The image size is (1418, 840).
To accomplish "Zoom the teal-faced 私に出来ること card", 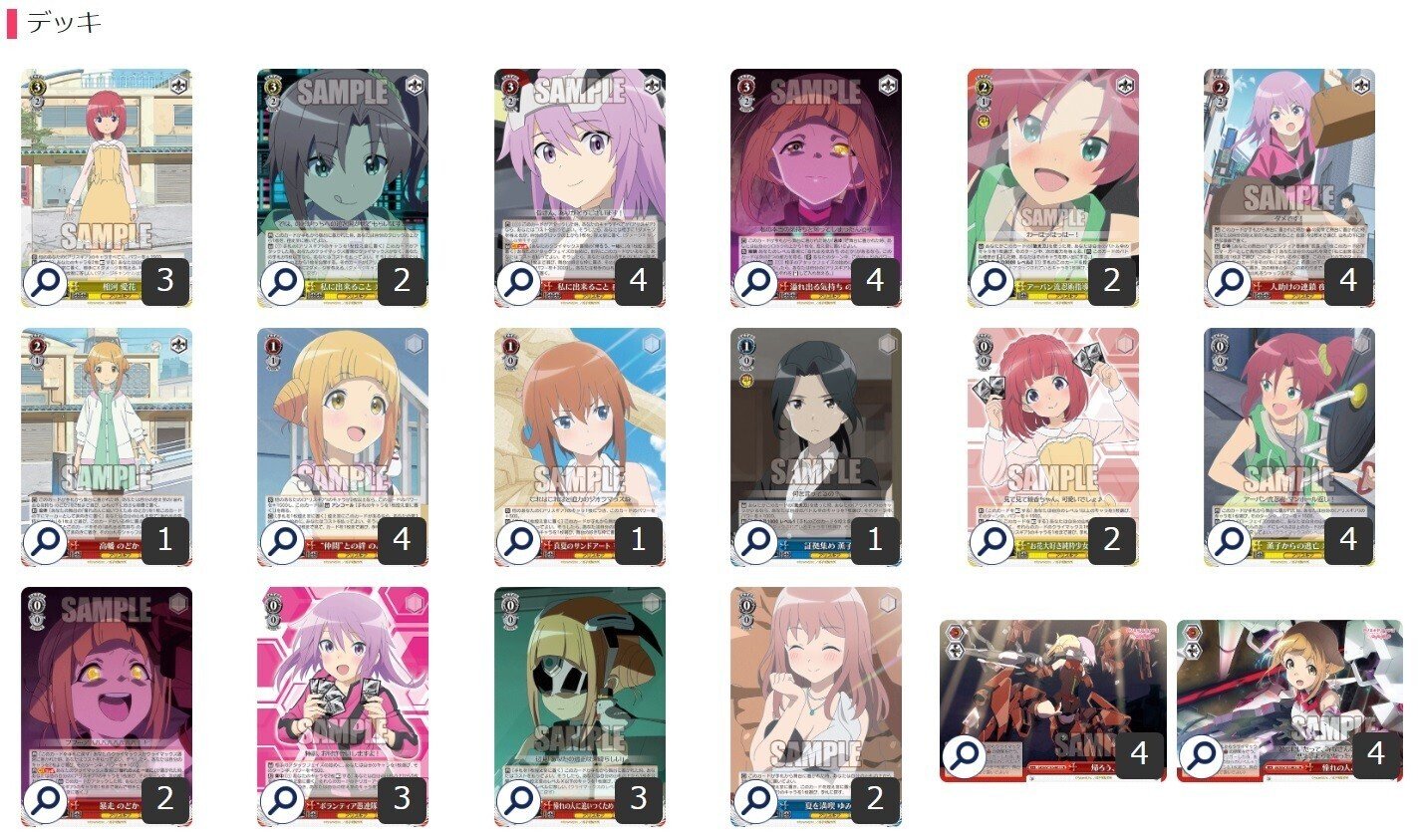I will click(282, 283).
